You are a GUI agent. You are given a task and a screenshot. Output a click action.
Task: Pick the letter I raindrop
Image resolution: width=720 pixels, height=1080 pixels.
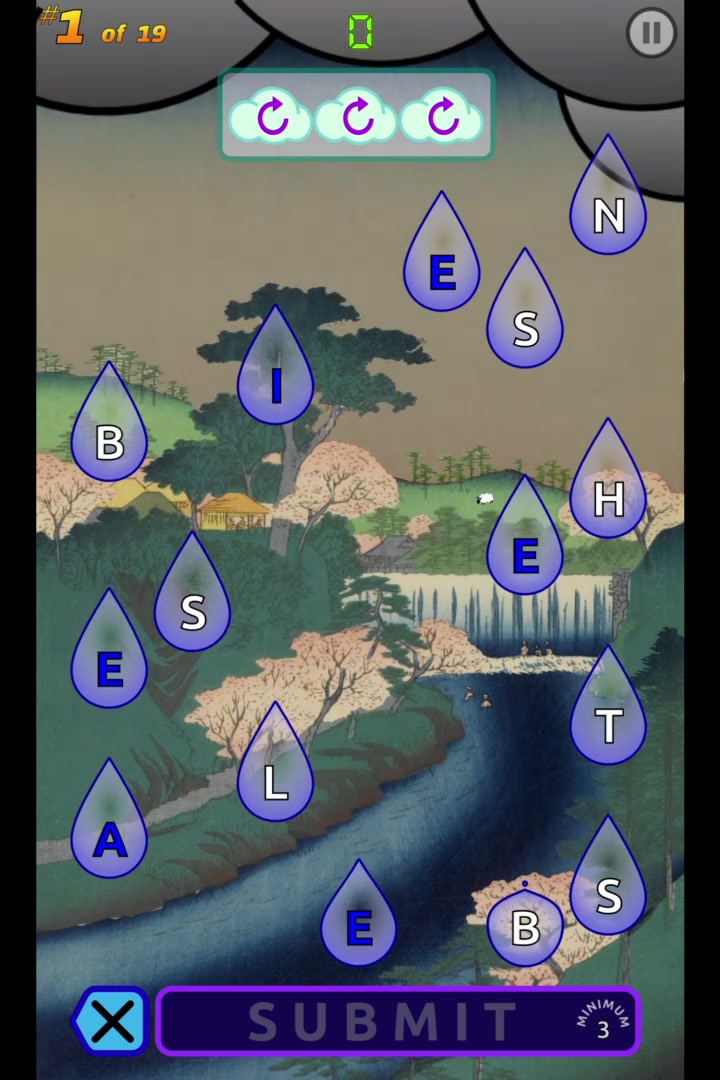point(276,380)
